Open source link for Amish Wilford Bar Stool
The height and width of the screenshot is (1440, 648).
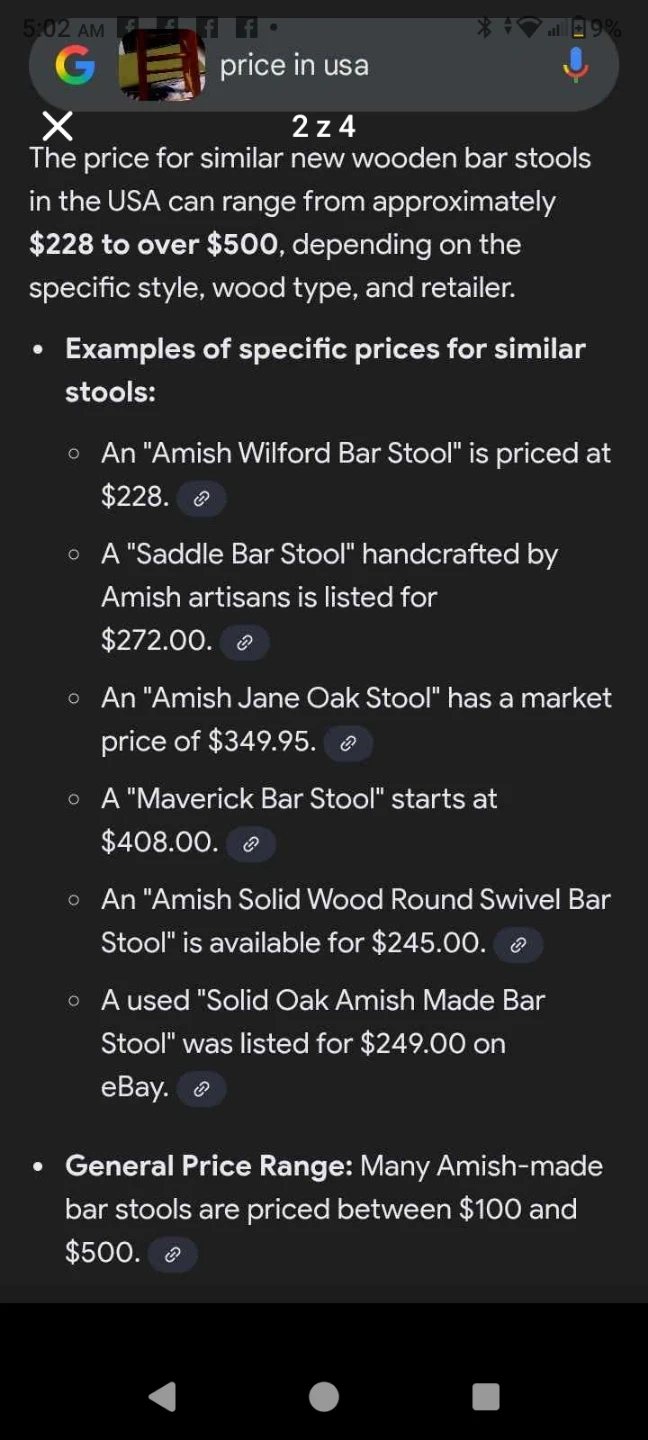pos(201,498)
